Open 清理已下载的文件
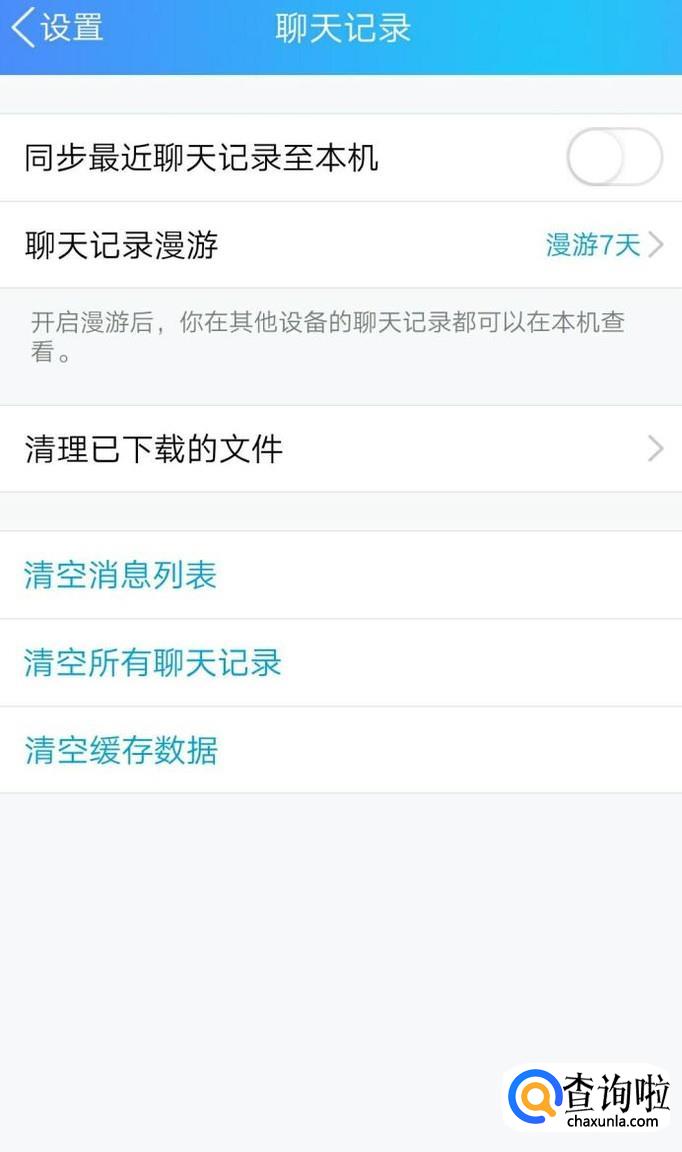Screen dimensions: 682x1152 (x=340, y=449)
